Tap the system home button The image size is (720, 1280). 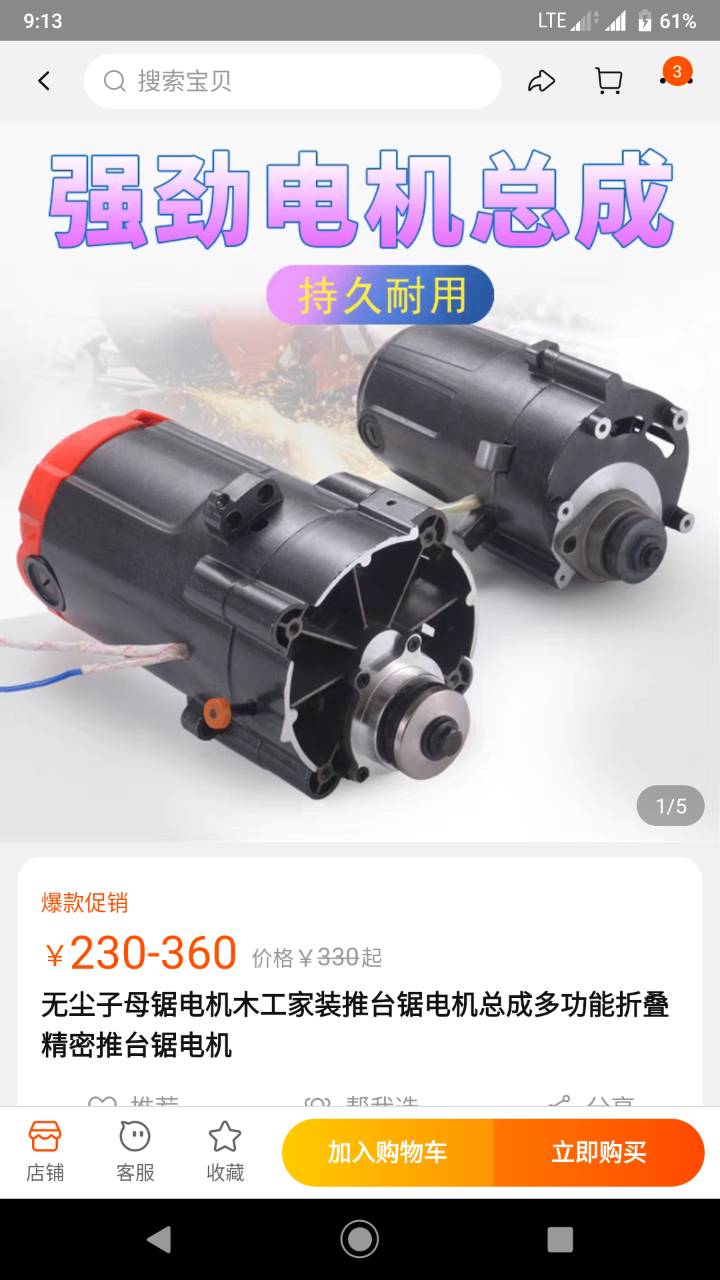360,1239
